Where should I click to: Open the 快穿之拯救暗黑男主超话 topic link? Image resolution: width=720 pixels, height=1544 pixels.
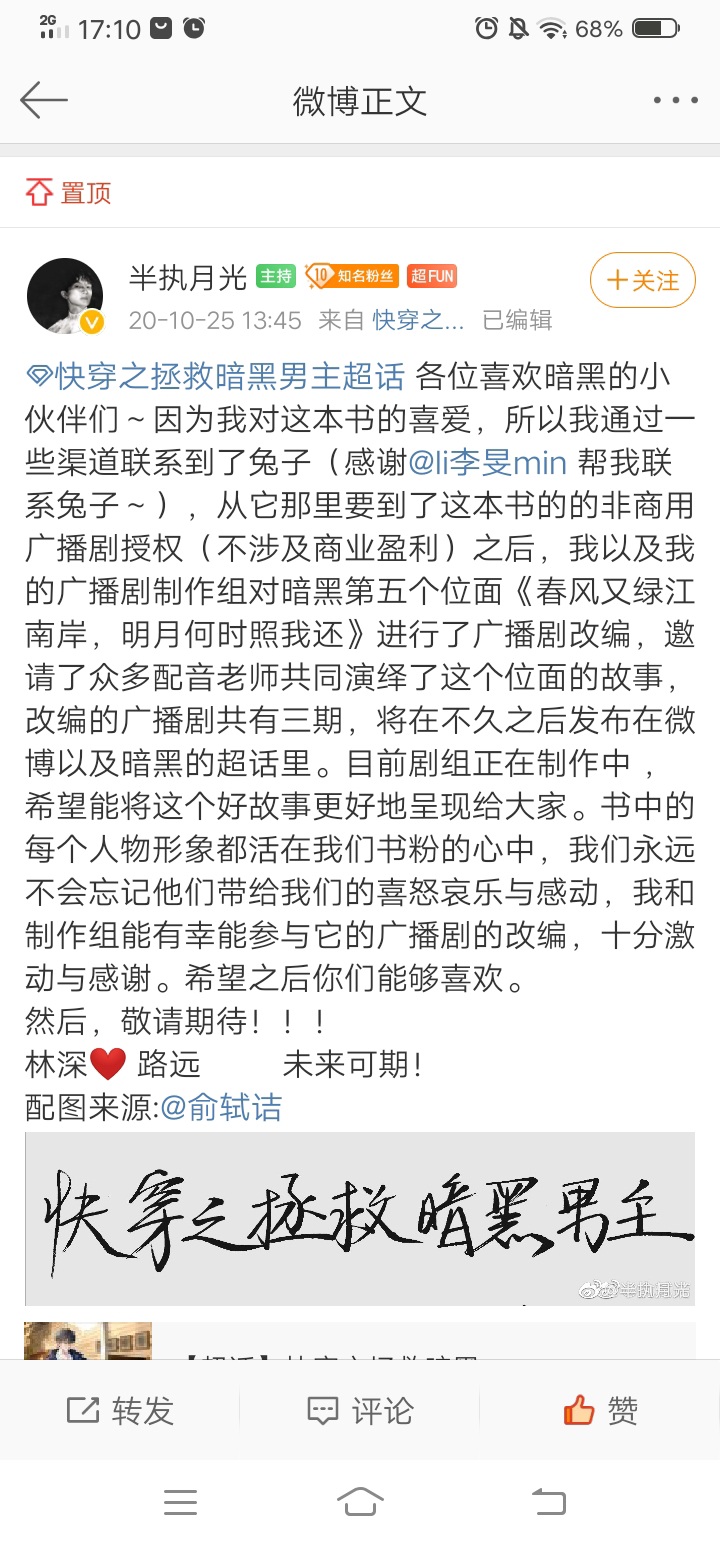click(x=216, y=377)
